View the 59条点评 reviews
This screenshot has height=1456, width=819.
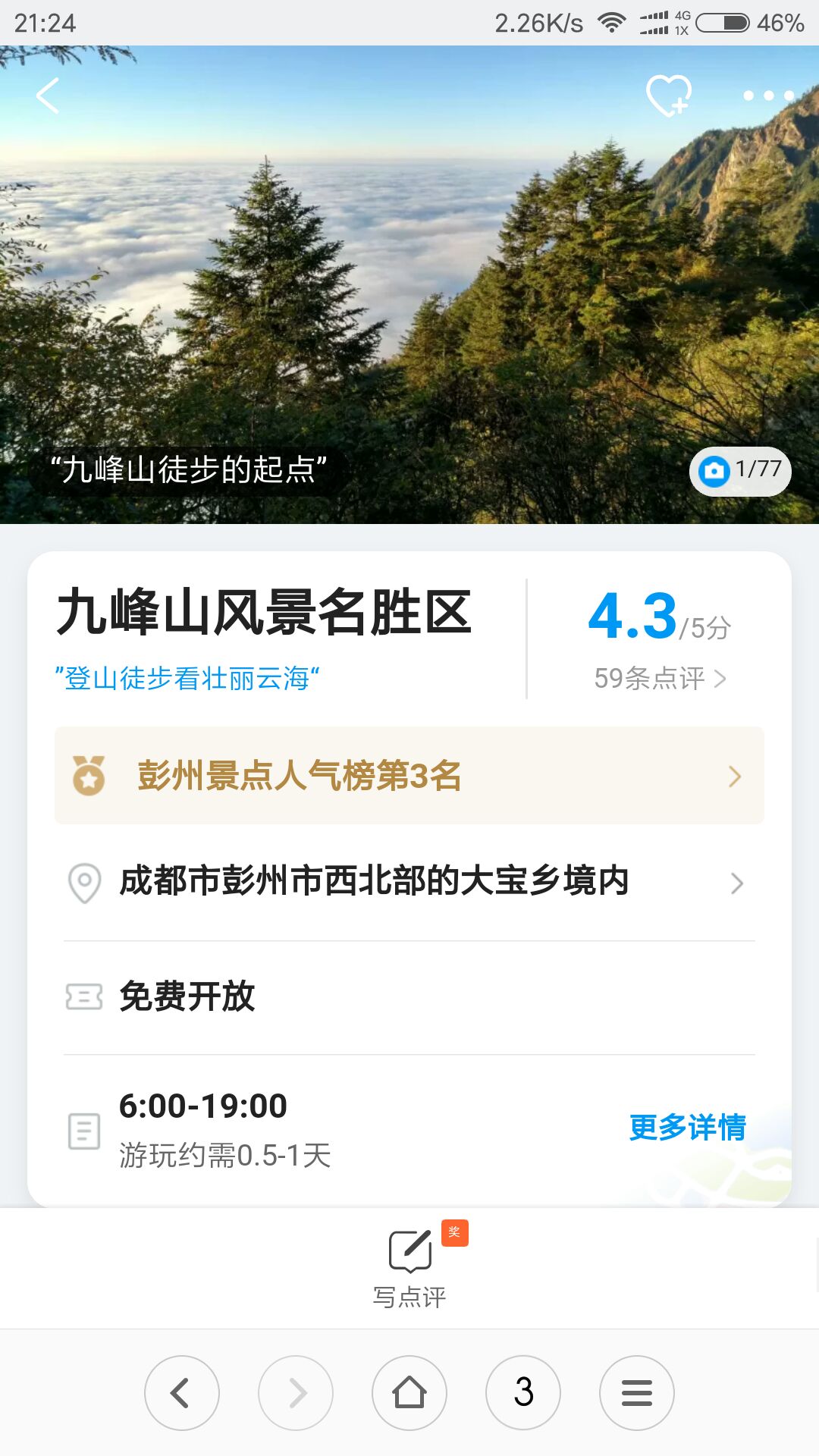tap(659, 678)
